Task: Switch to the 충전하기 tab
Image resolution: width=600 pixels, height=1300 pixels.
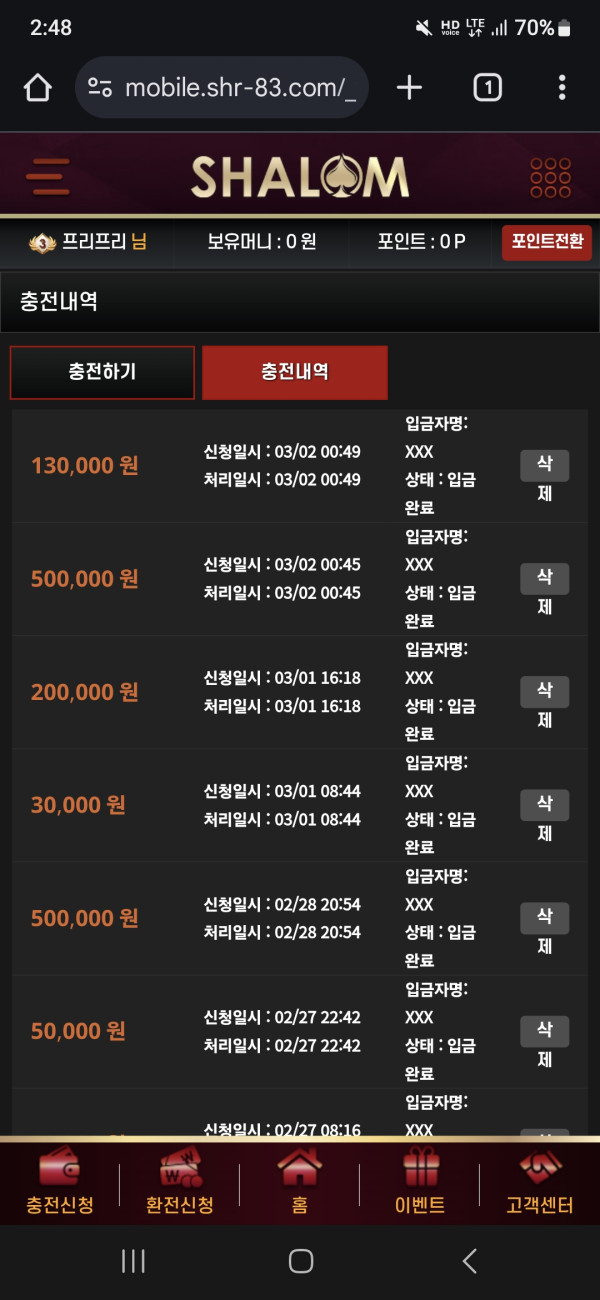Action: pos(102,372)
